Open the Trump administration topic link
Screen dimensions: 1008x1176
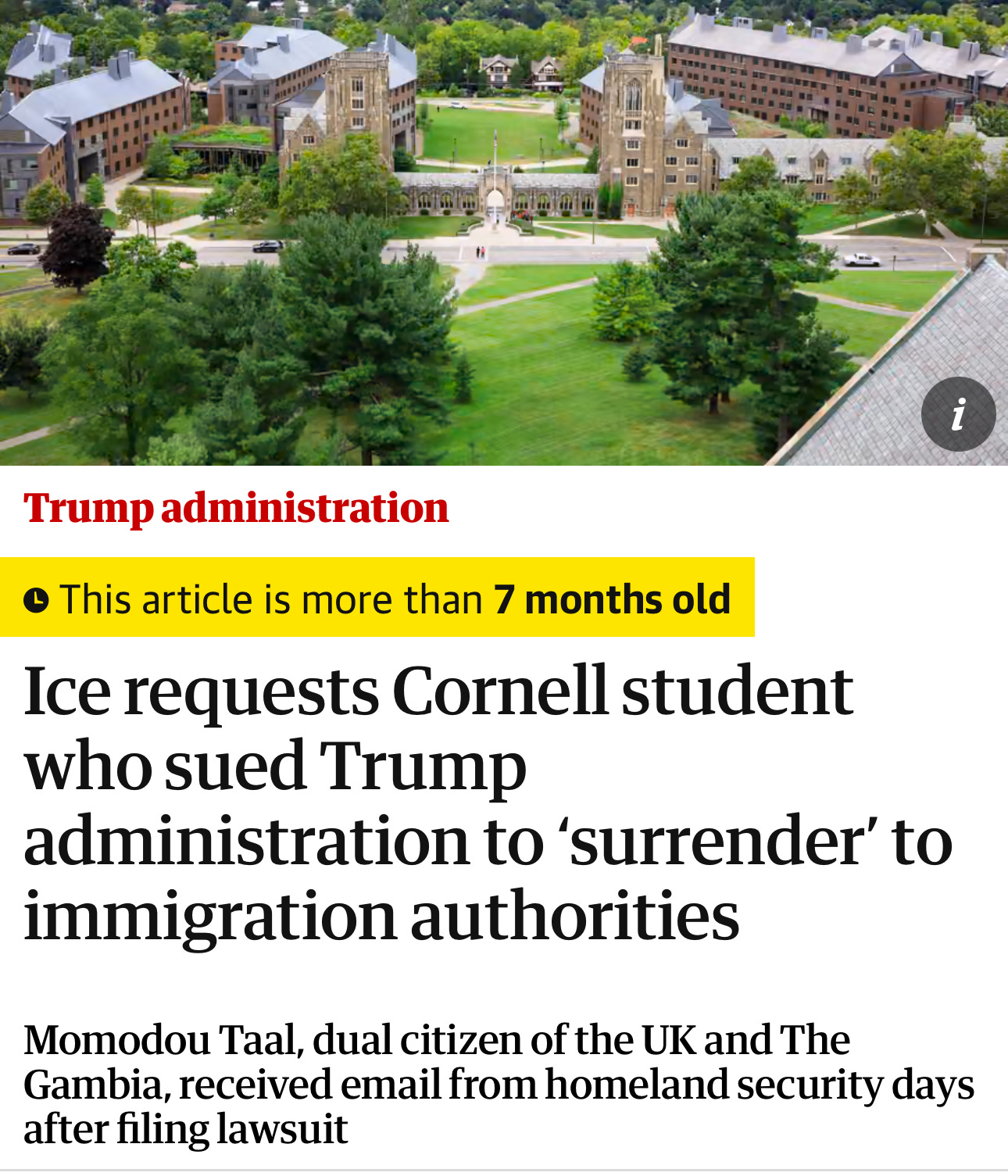[x=236, y=509]
